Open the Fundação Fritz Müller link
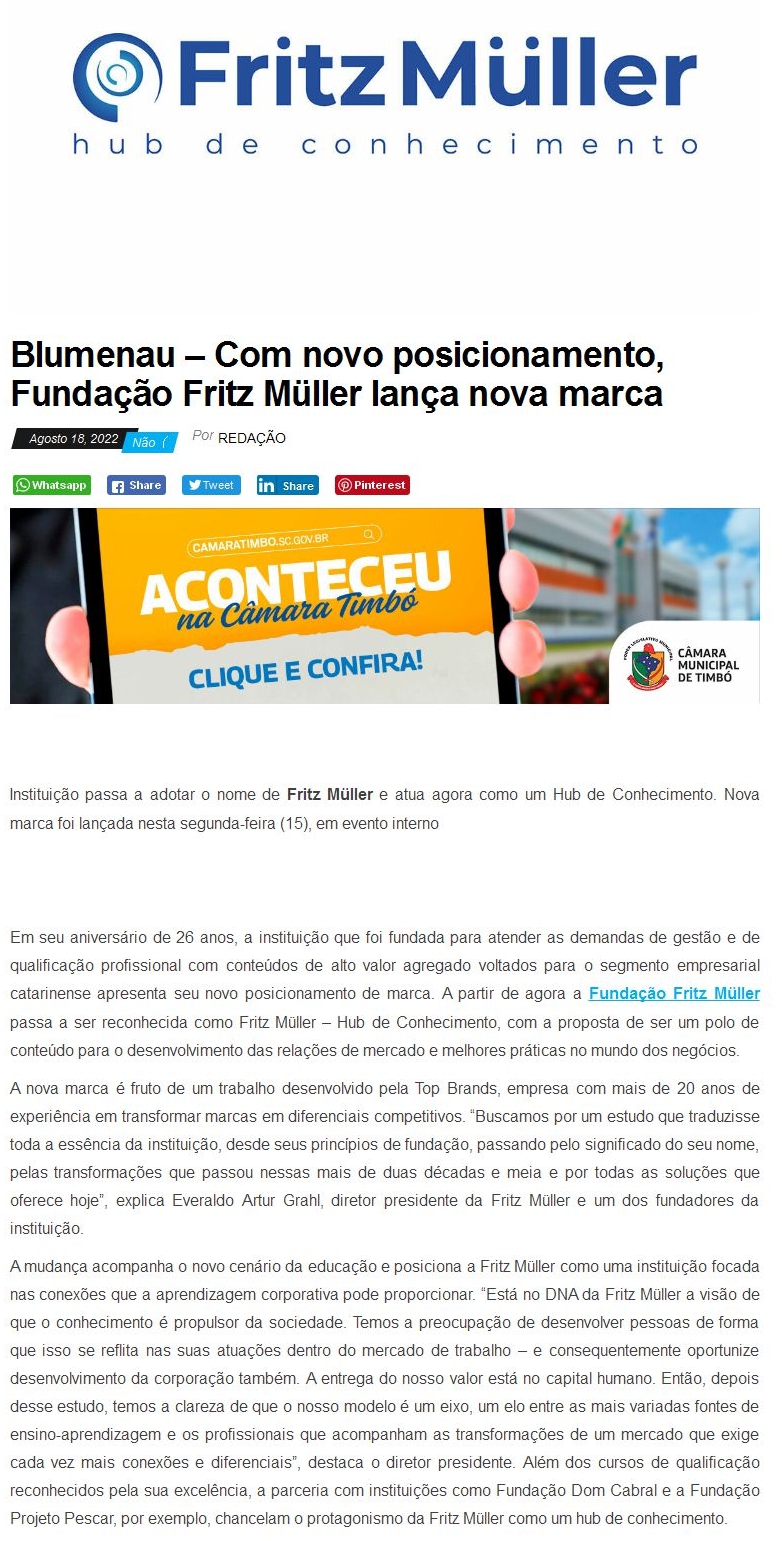The image size is (782, 1541). [673, 993]
